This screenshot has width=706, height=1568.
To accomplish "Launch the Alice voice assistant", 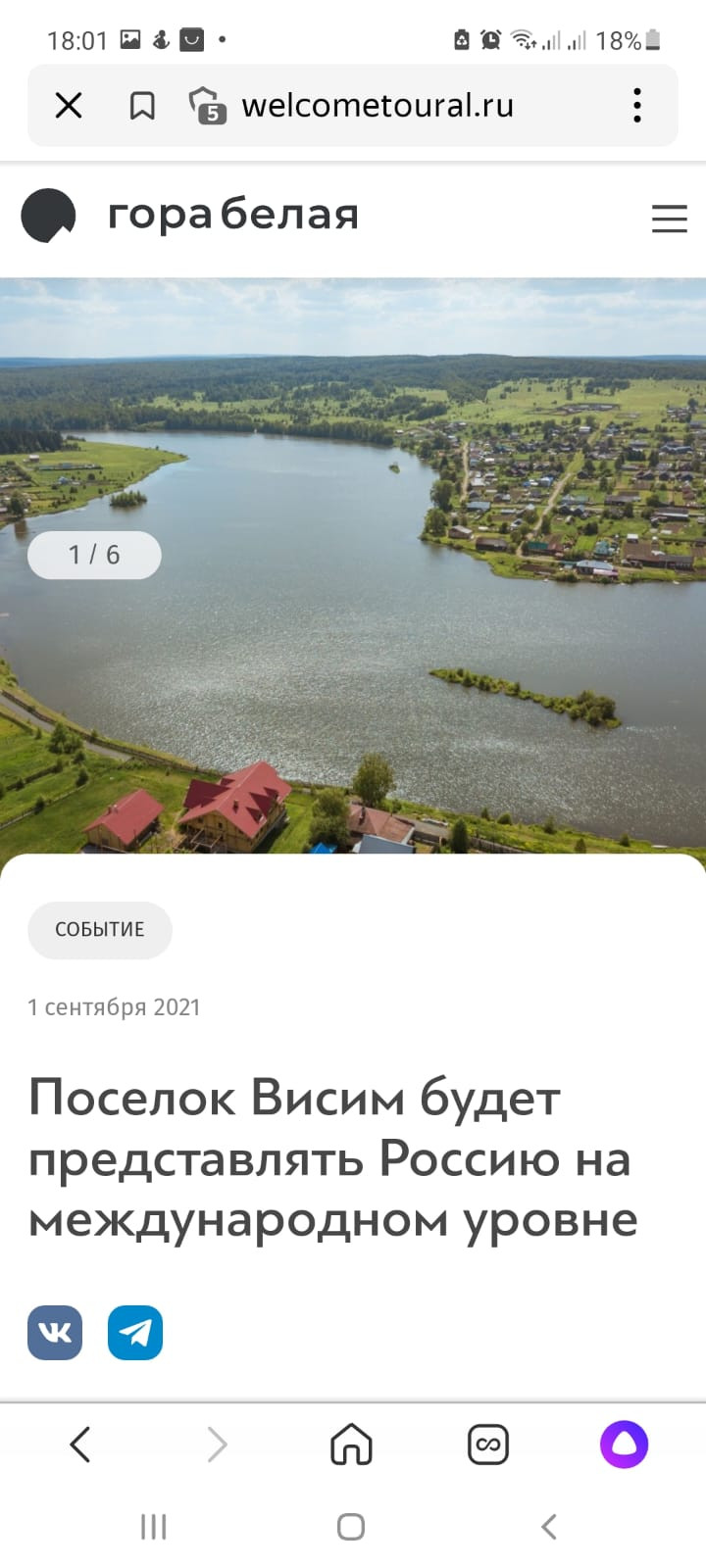I will pyautogui.click(x=624, y=1445).
